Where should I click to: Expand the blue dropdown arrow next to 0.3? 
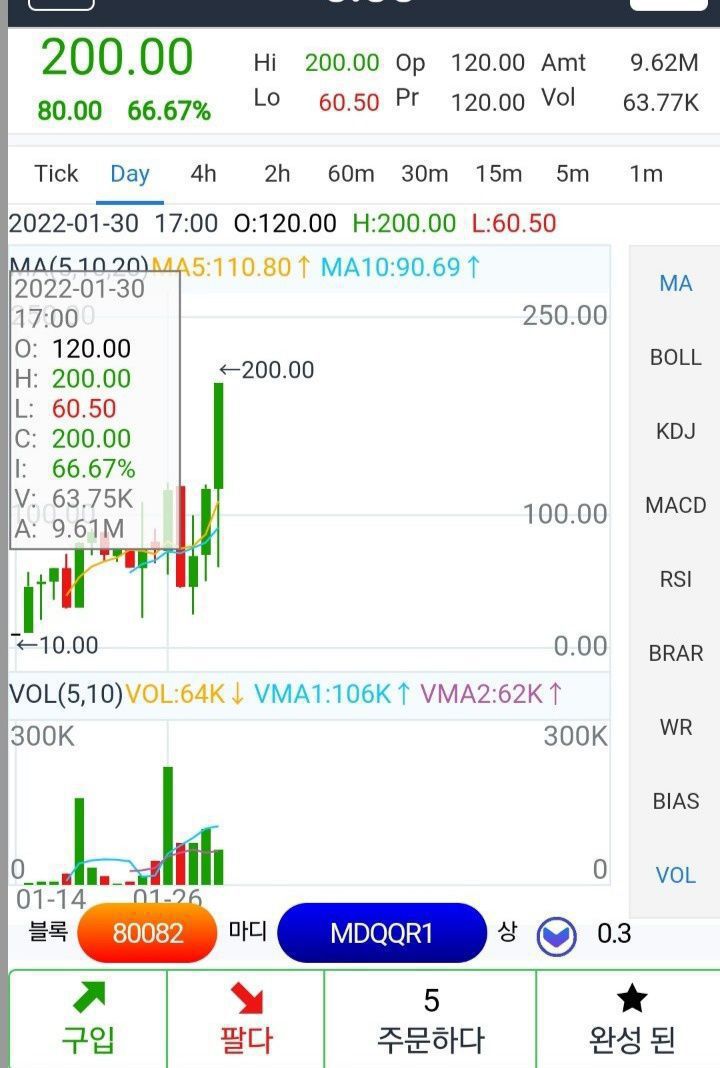(x=556, y=936)
